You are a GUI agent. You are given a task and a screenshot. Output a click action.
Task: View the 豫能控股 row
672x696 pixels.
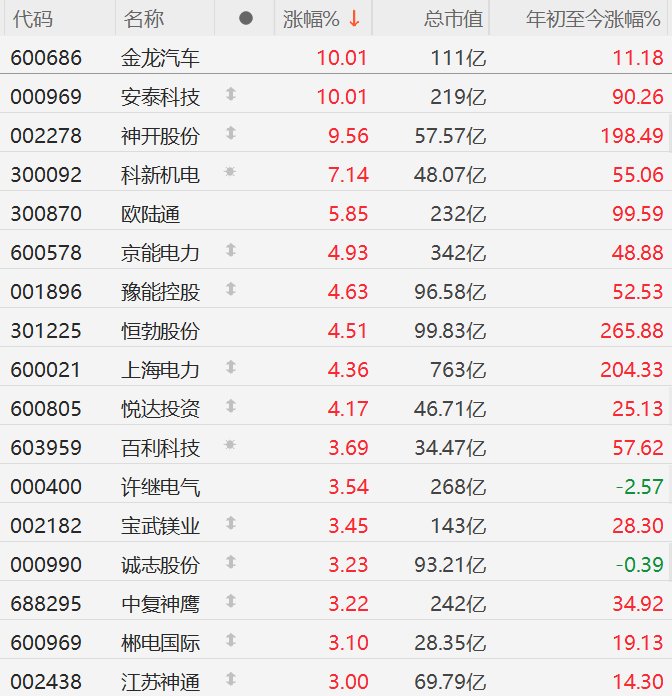[158, 292]
